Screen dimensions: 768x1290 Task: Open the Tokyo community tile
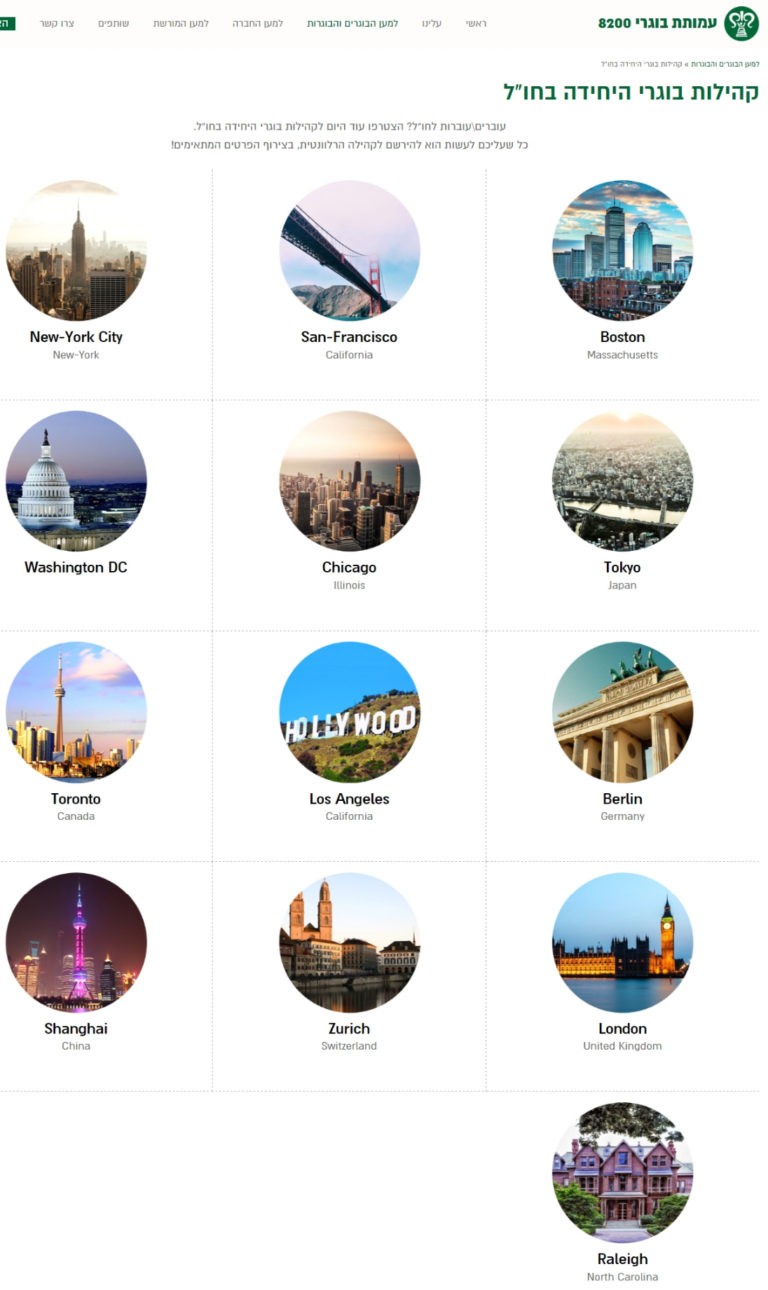click(x=622, y=501)
